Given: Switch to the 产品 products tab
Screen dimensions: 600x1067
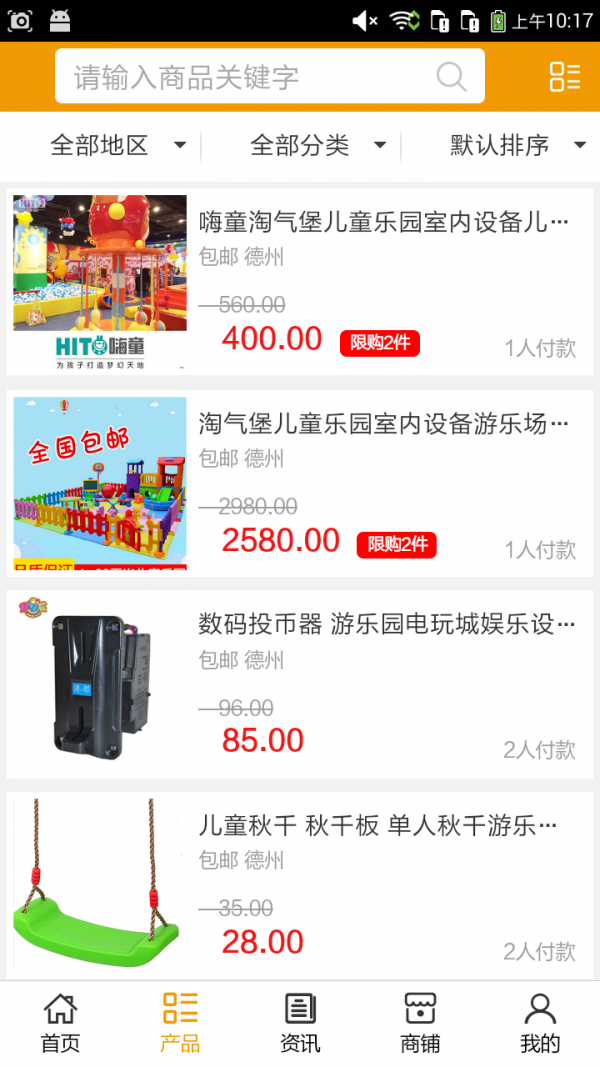Looking at the screenshot, I should (180, 1023).
